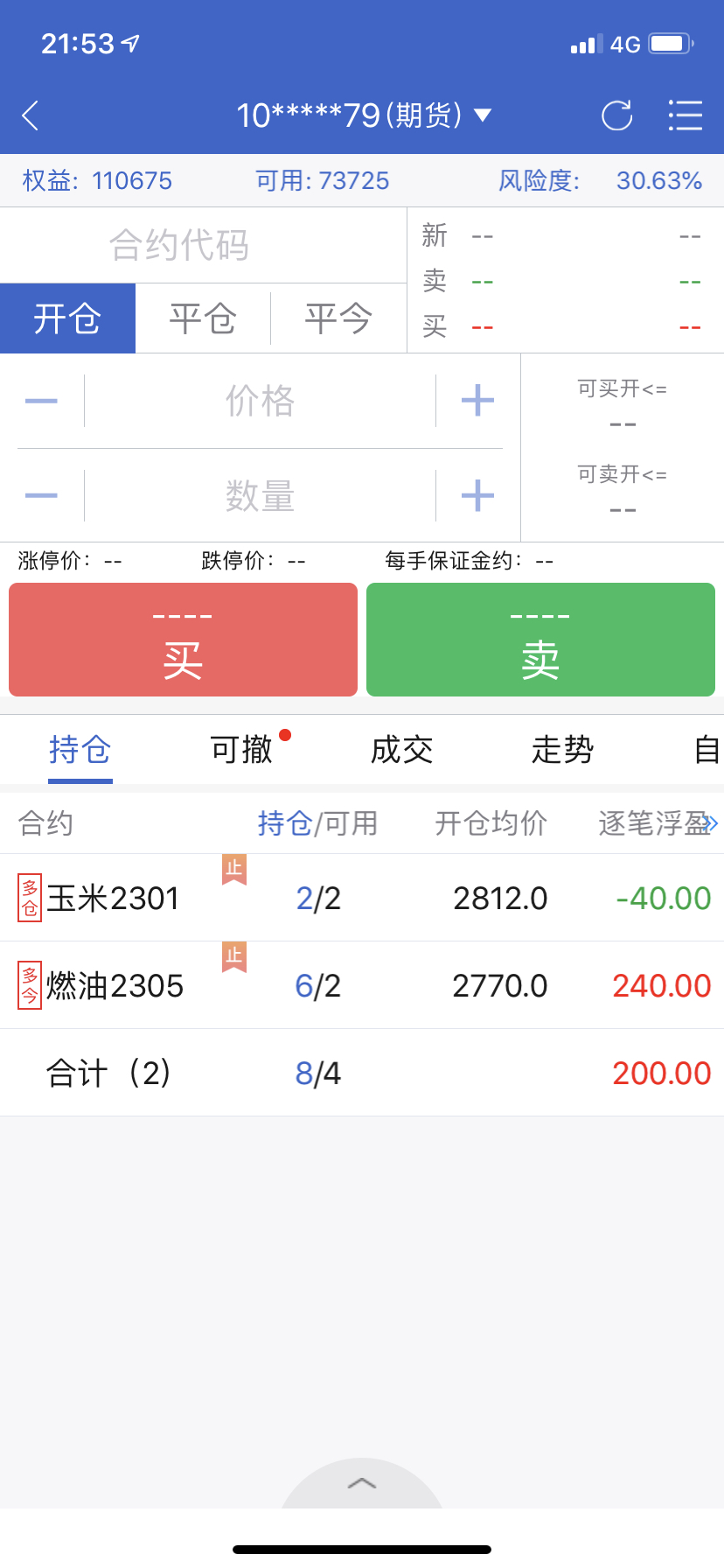Switch to the 可撤 tab

point(241,750)
